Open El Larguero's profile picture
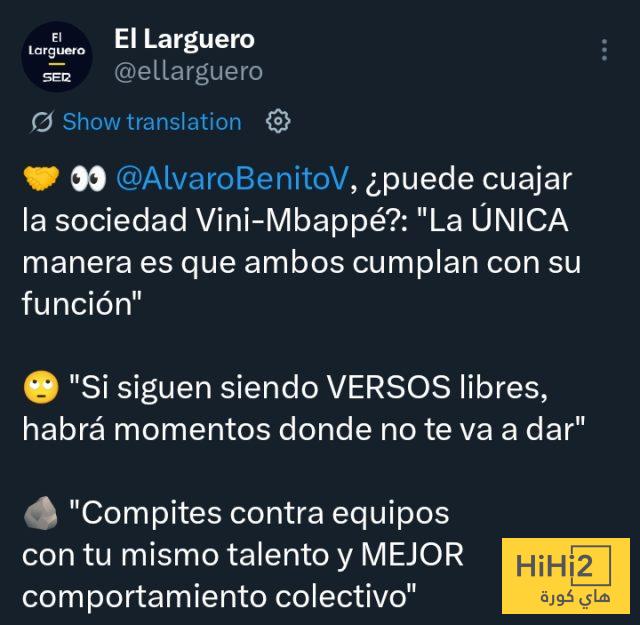640x625 pixels. point(57,57)
